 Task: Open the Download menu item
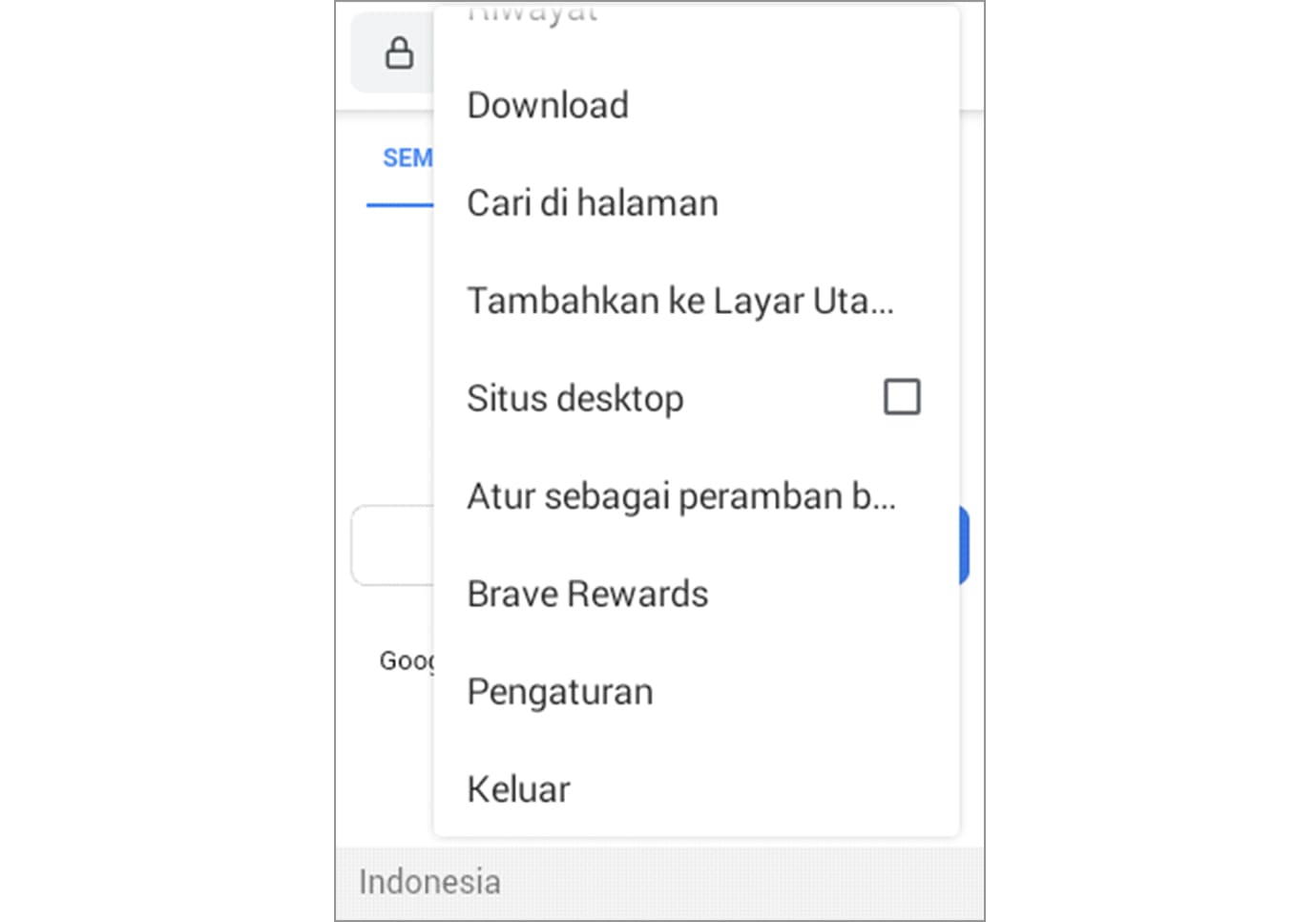[x=548, y=105]
